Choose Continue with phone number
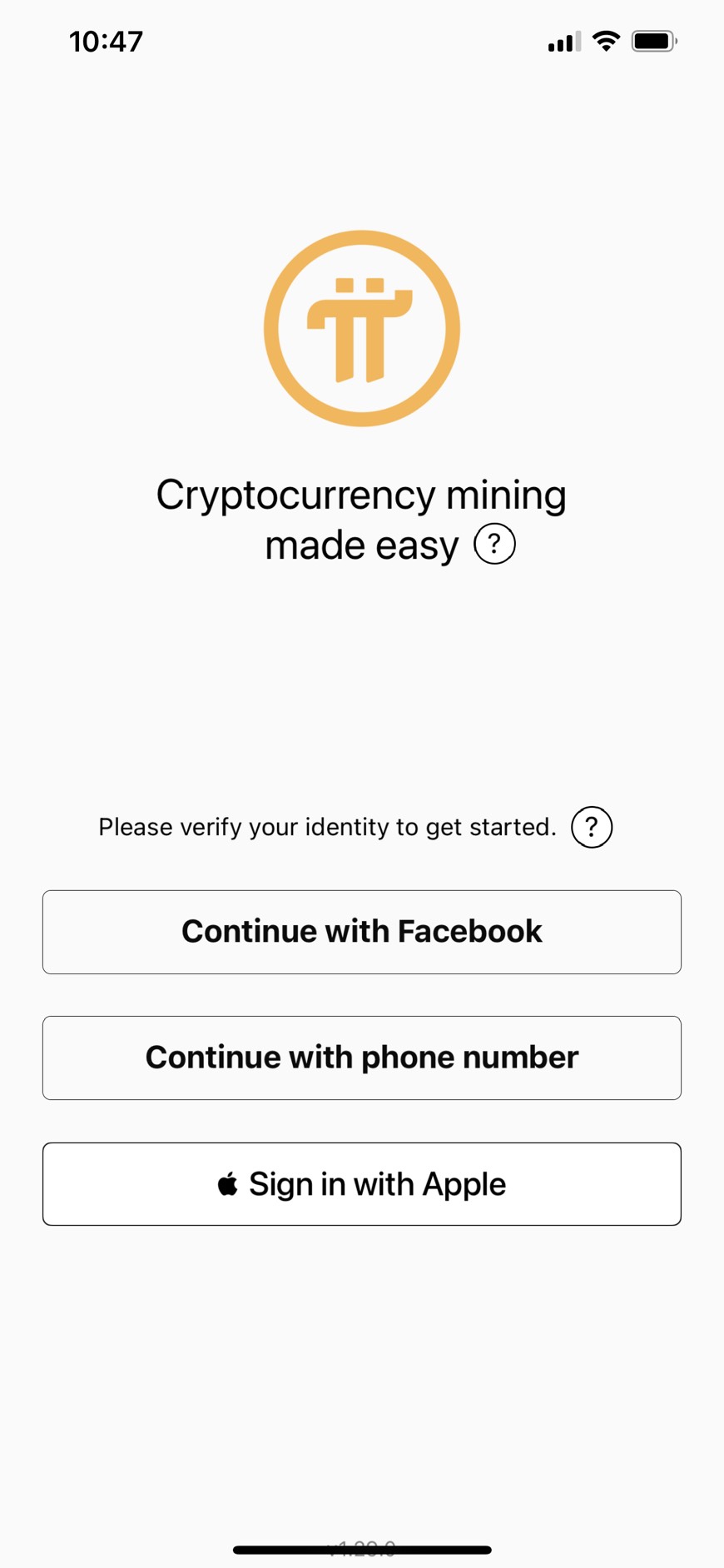Image resolution: width=724 pixels, height=1568 pixels. pyautogui.click(x=362, y=1058)
